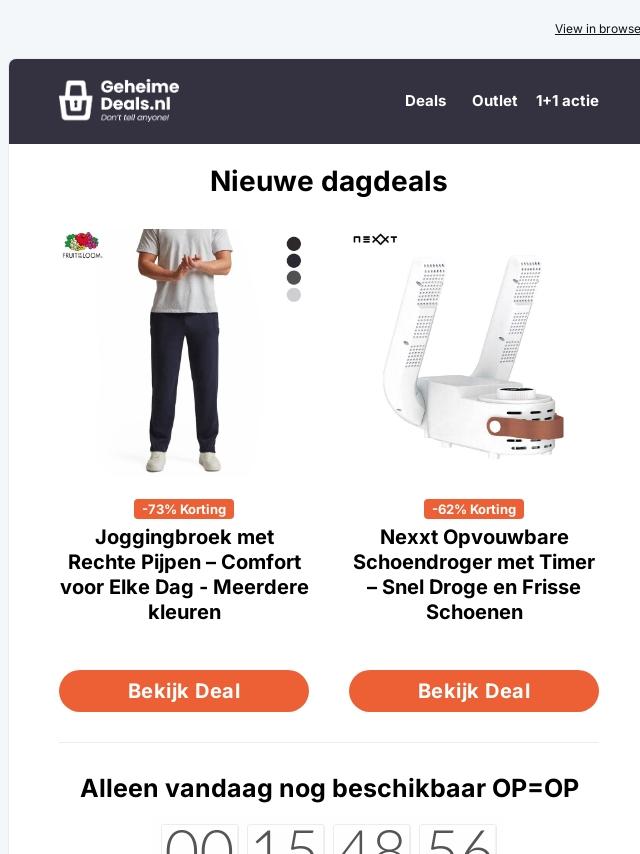Open the Joggingbroek product image
Image resolution: width=640 pixels, height=854 pixels.
(x=184, y=352)
